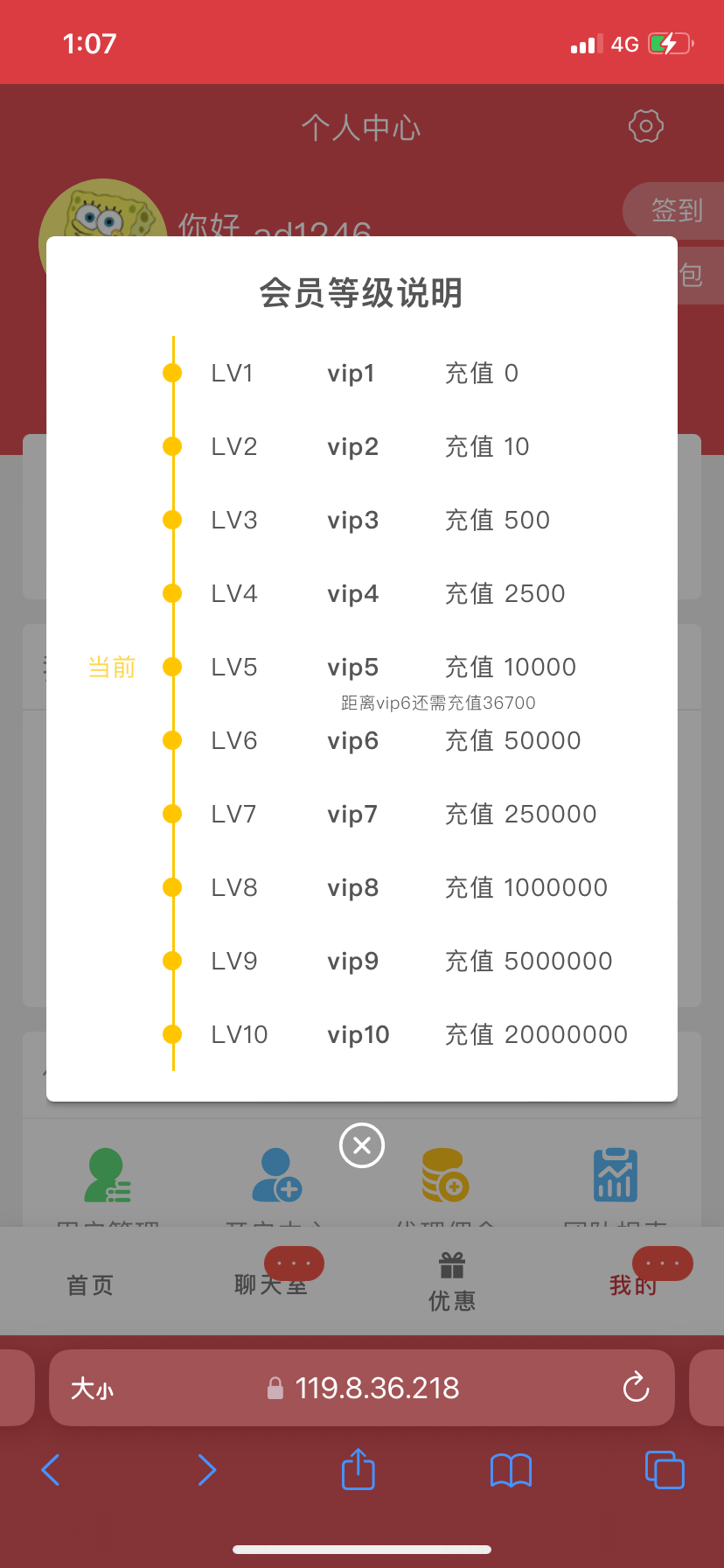
Task: Close the 会员等级说明 dialog
Action: (x=362, y=1145)
